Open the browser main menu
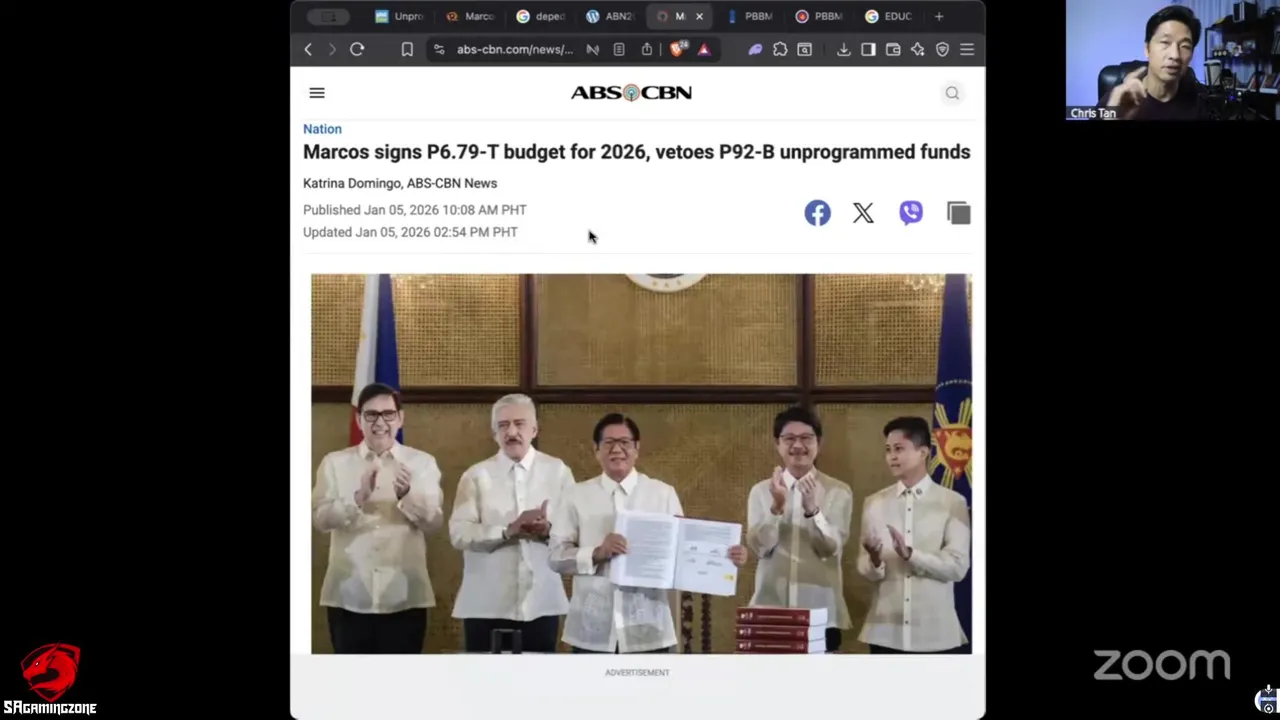 [x=967, y=49]
